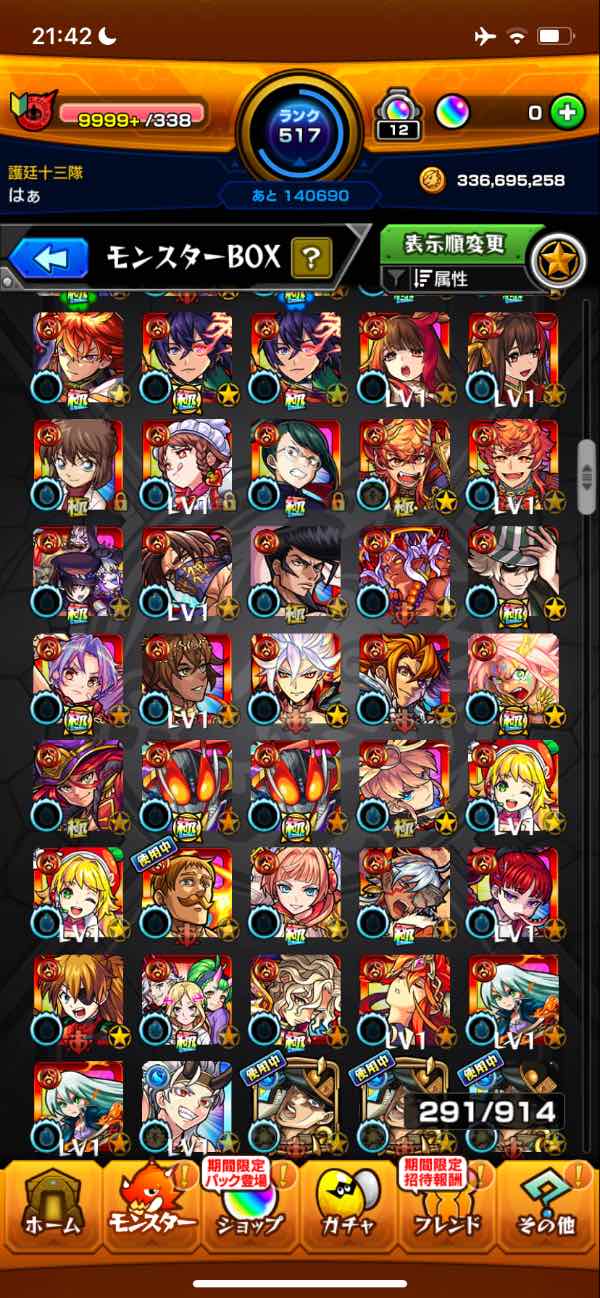
Task: Add orbs with the green plus
Action: (x=566, y=113)
